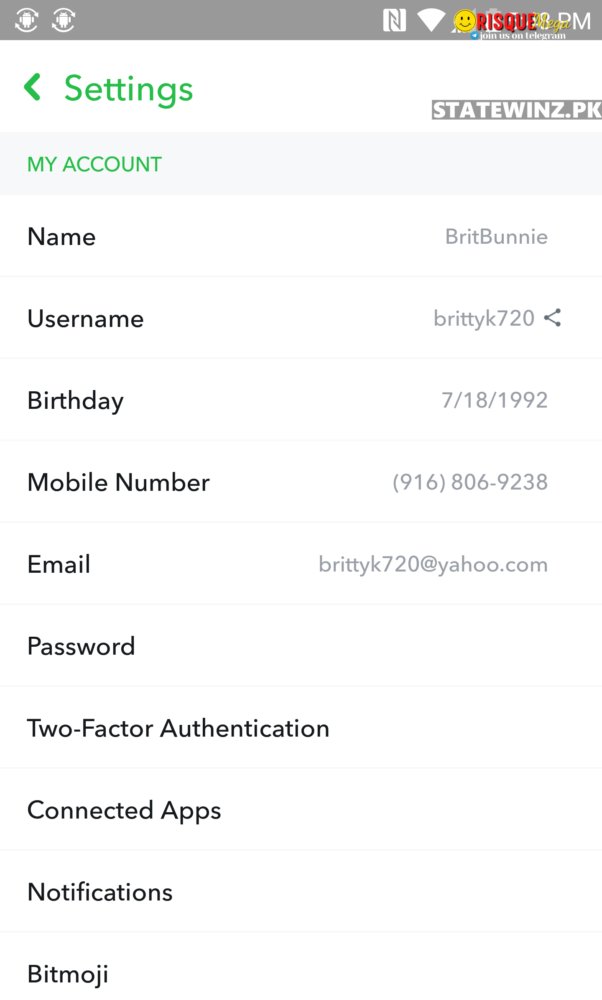Image resolution: width=602 pixels, height=1000 pixels.
Task: Open the Bitmoji row
Action: click(301, 967)
